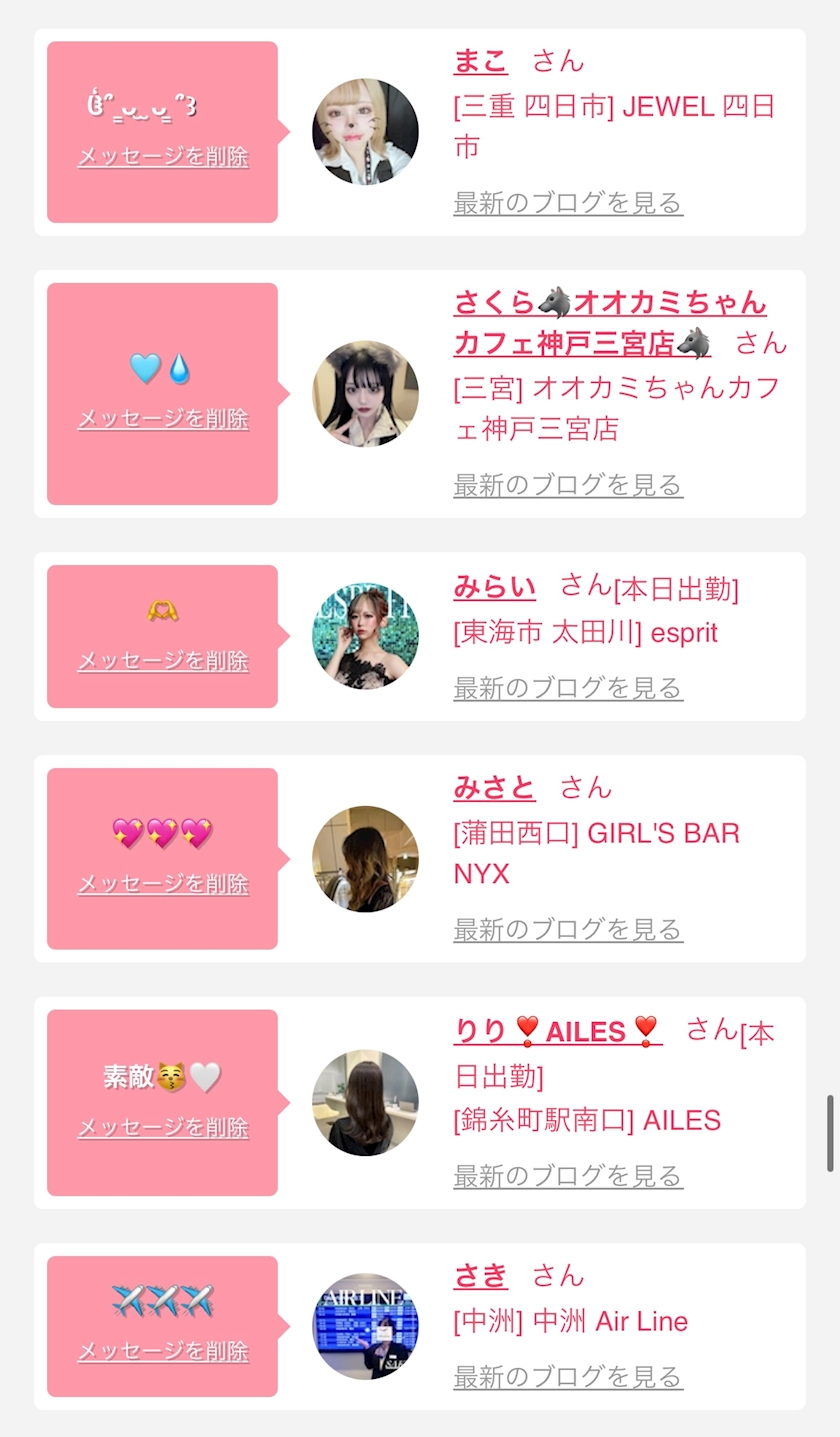
Task: Open さき's profile name link
Action: pyautogui.click(x=480, y=1276)
